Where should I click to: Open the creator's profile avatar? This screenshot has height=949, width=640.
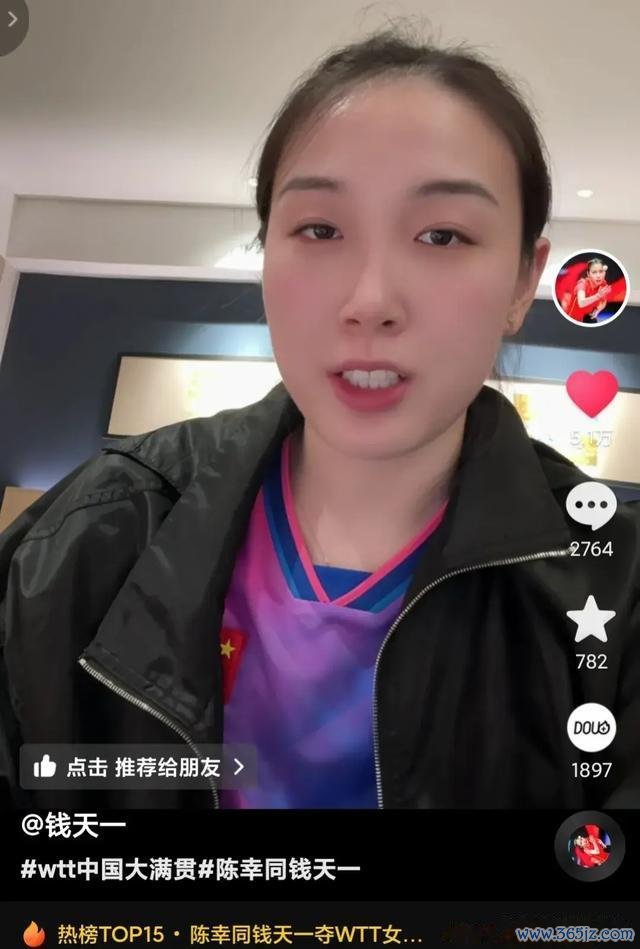coord(590,287)
